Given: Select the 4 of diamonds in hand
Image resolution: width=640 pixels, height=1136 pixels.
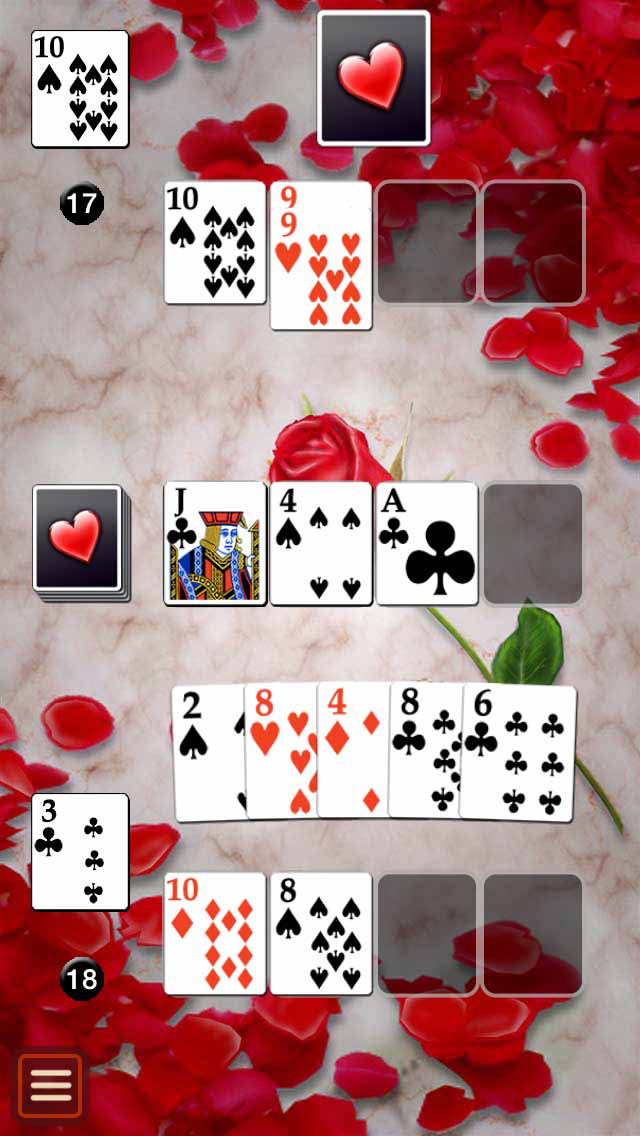Looking at the screenshot, I should click(x=350, y=750).
